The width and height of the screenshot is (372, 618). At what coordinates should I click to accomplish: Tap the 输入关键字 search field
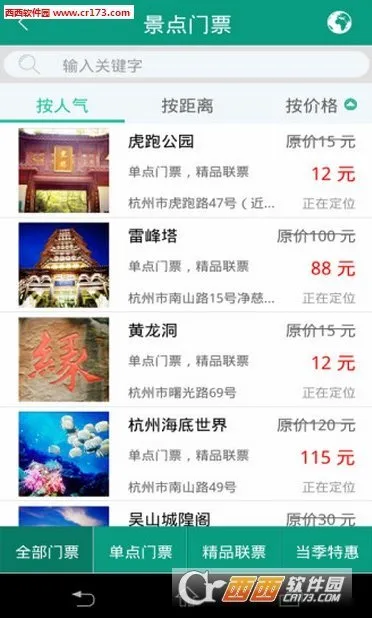[x=186, y=65]
